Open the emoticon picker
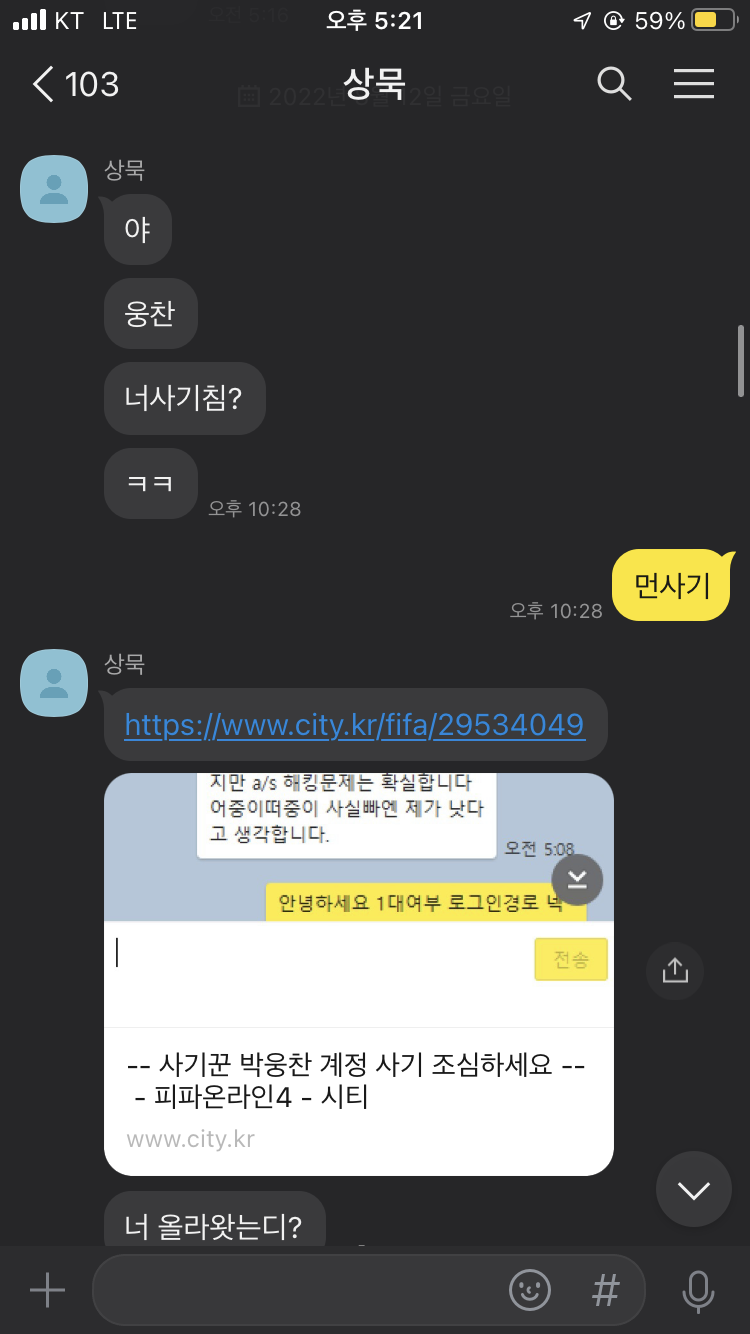 (530, 1290)
